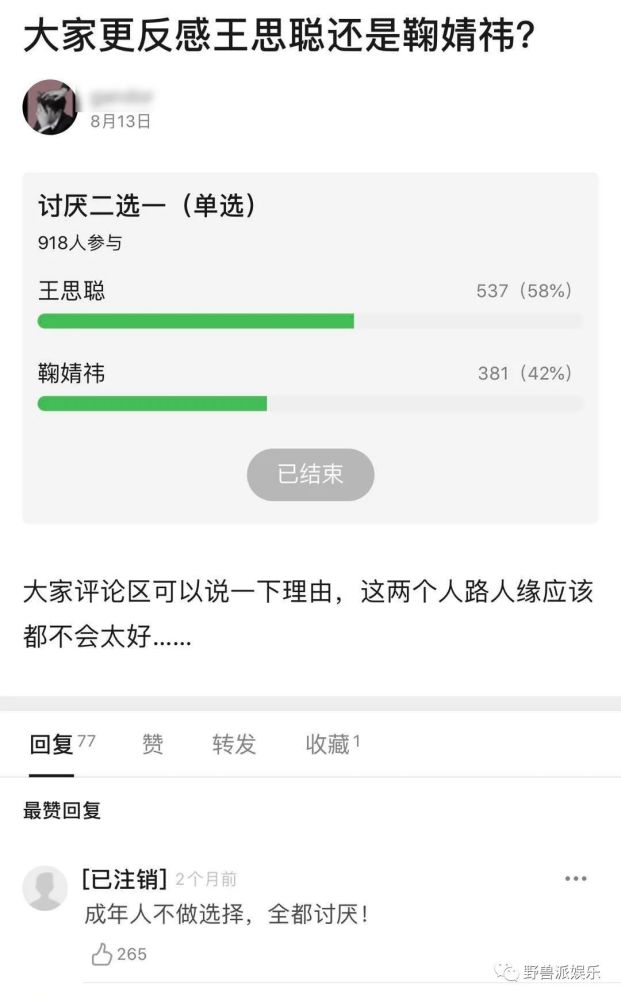This screenshot has width=621, height=1000.
Task: Tap the 已结束 button in the poll
Action: [310, 474]
